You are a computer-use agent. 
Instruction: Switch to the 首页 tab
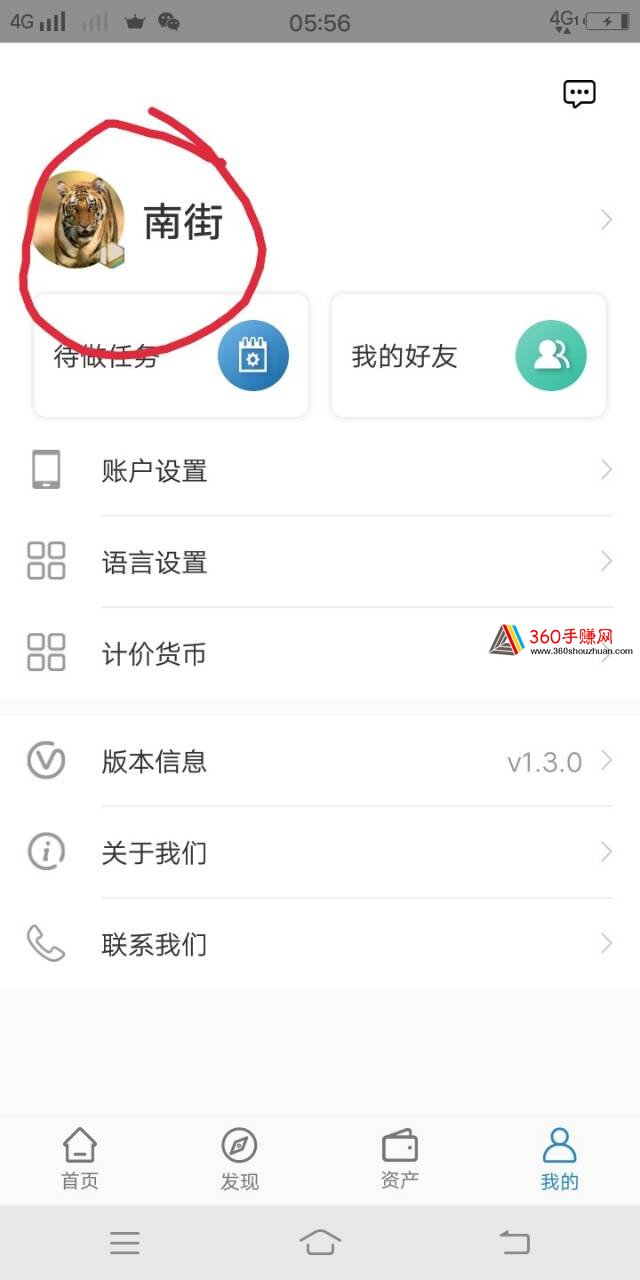point(80,1160)
